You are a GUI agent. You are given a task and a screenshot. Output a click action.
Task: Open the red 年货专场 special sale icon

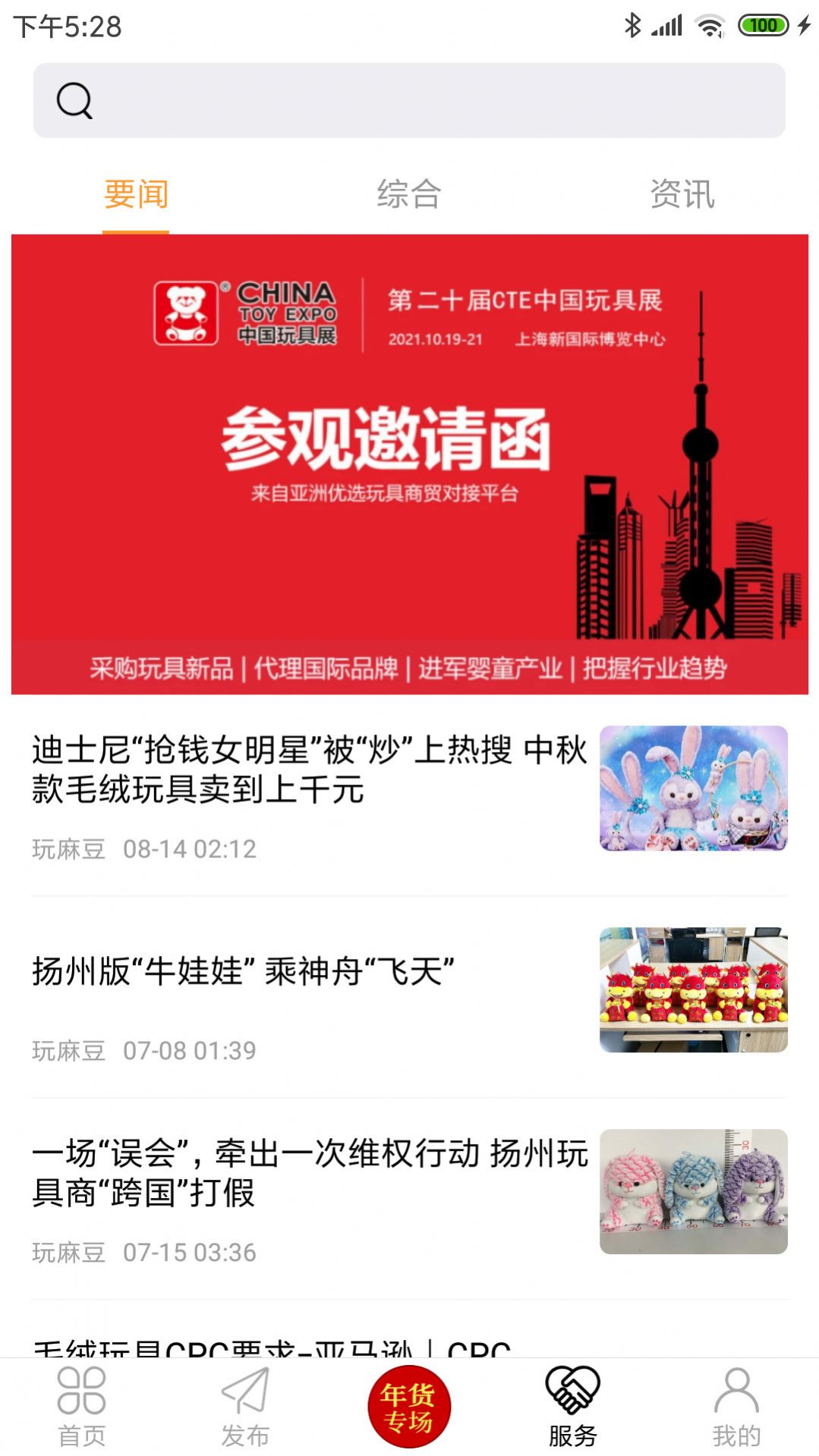[x=409, y=1404]
